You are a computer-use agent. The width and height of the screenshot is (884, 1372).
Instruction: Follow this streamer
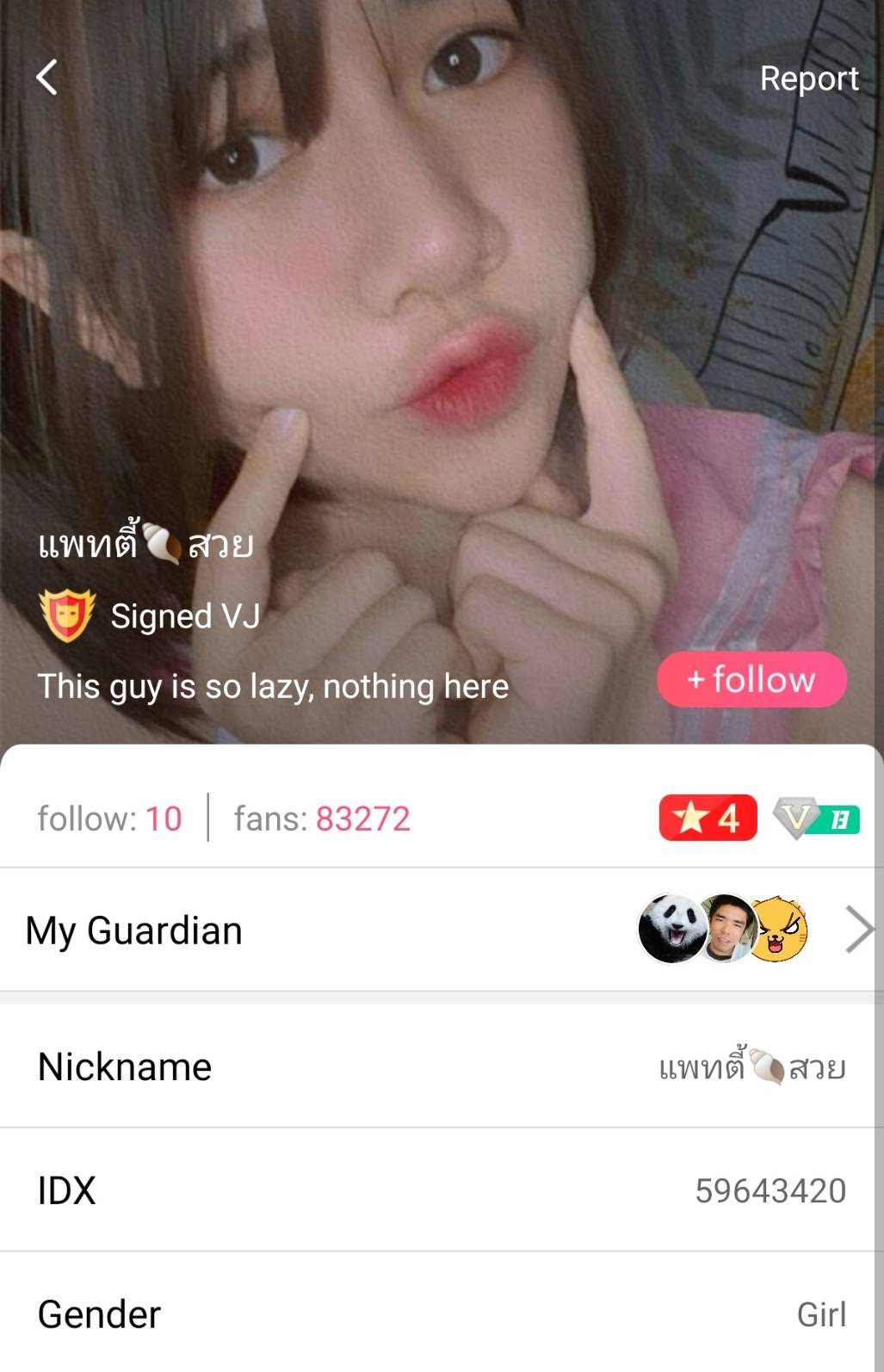(751, 680)
